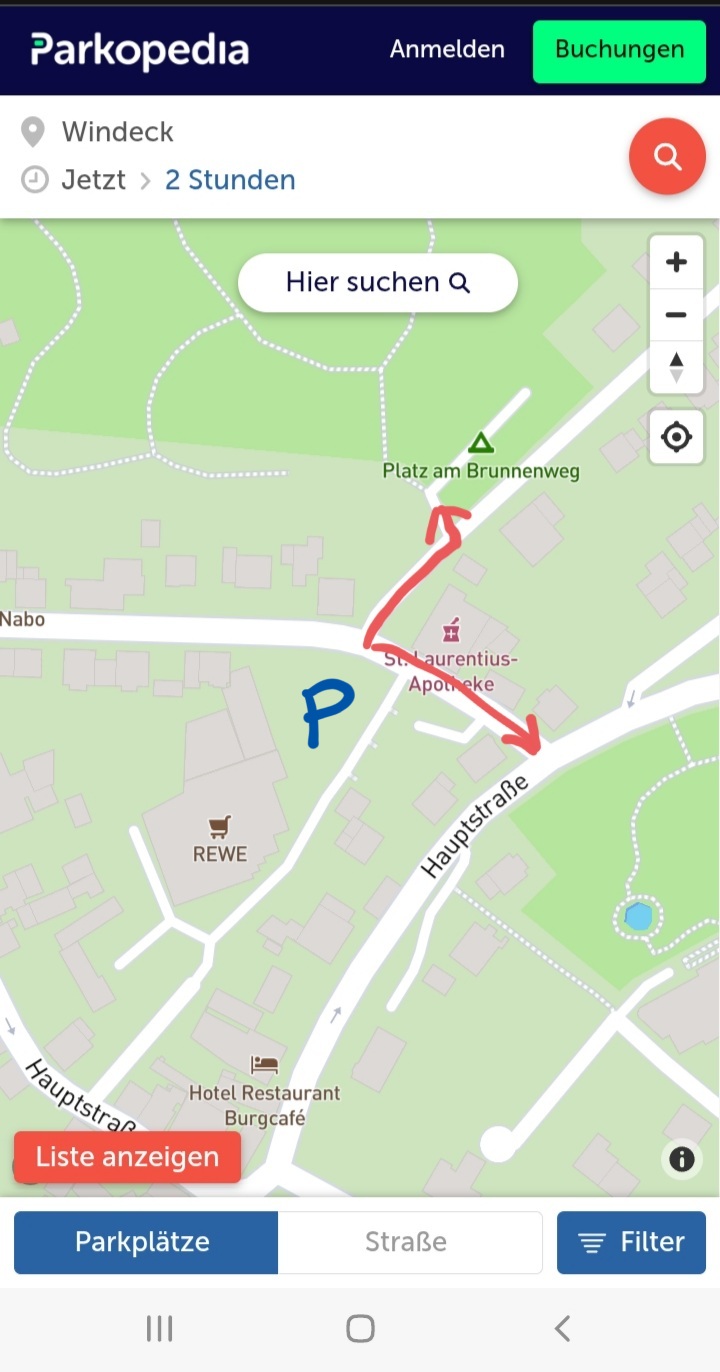Open the Parkopedia home logo
The image size is (720, 1372).
tap(139, 50)
